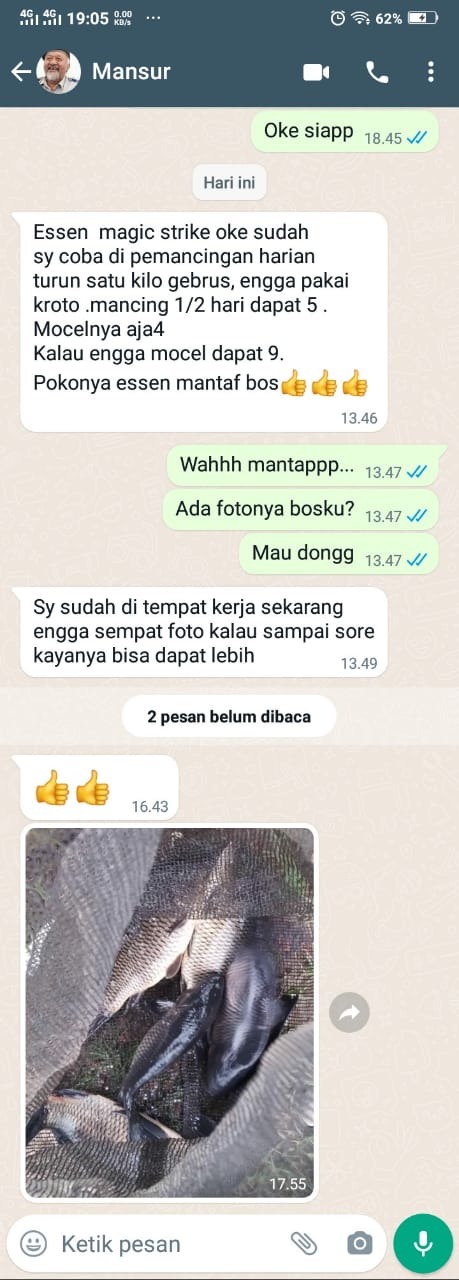The width and height of the screenshot is (459, 1280).
Task: Open the emoji picker
Action: click(34, 1244)
